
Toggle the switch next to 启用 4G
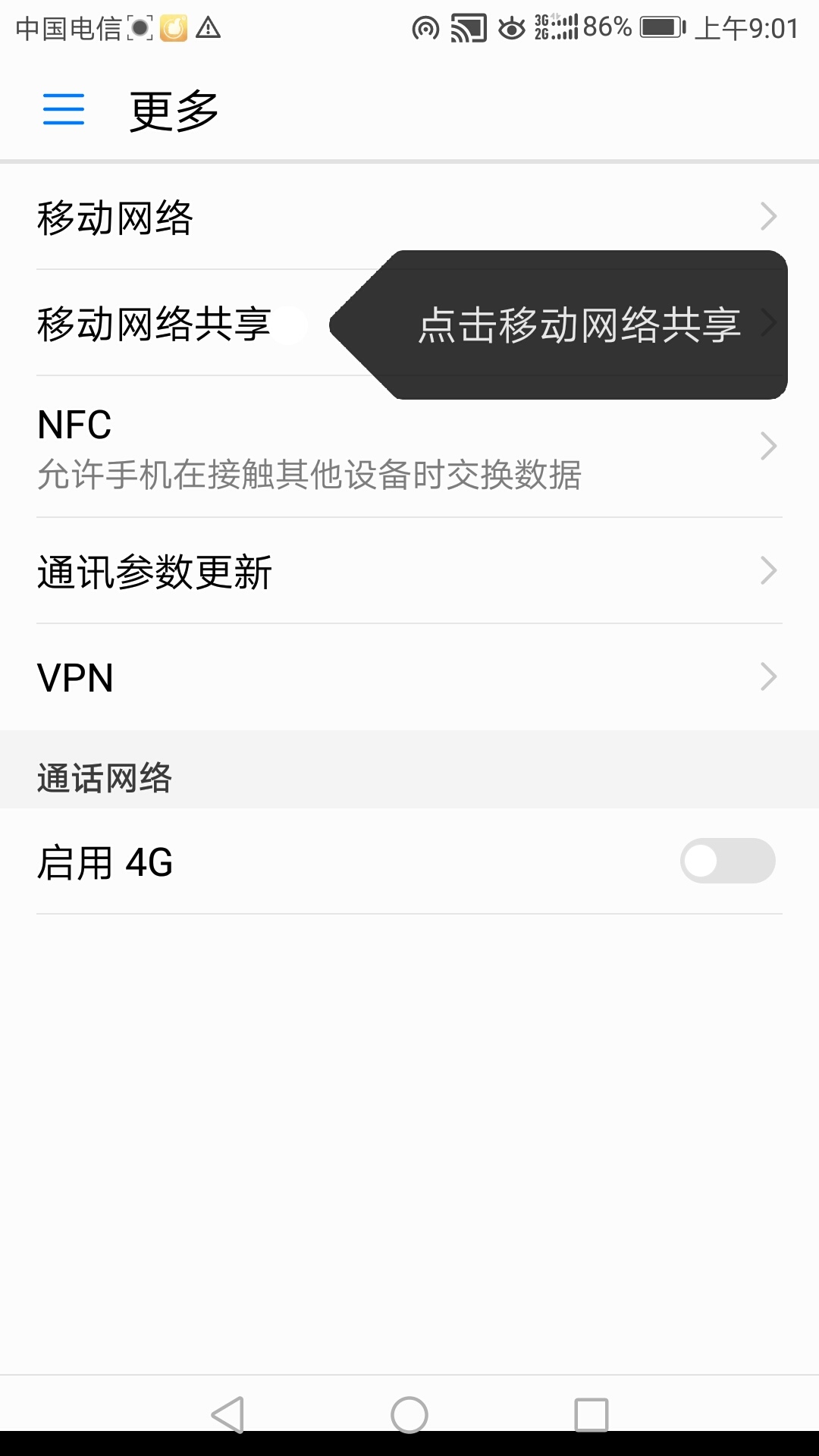point(726,862)
